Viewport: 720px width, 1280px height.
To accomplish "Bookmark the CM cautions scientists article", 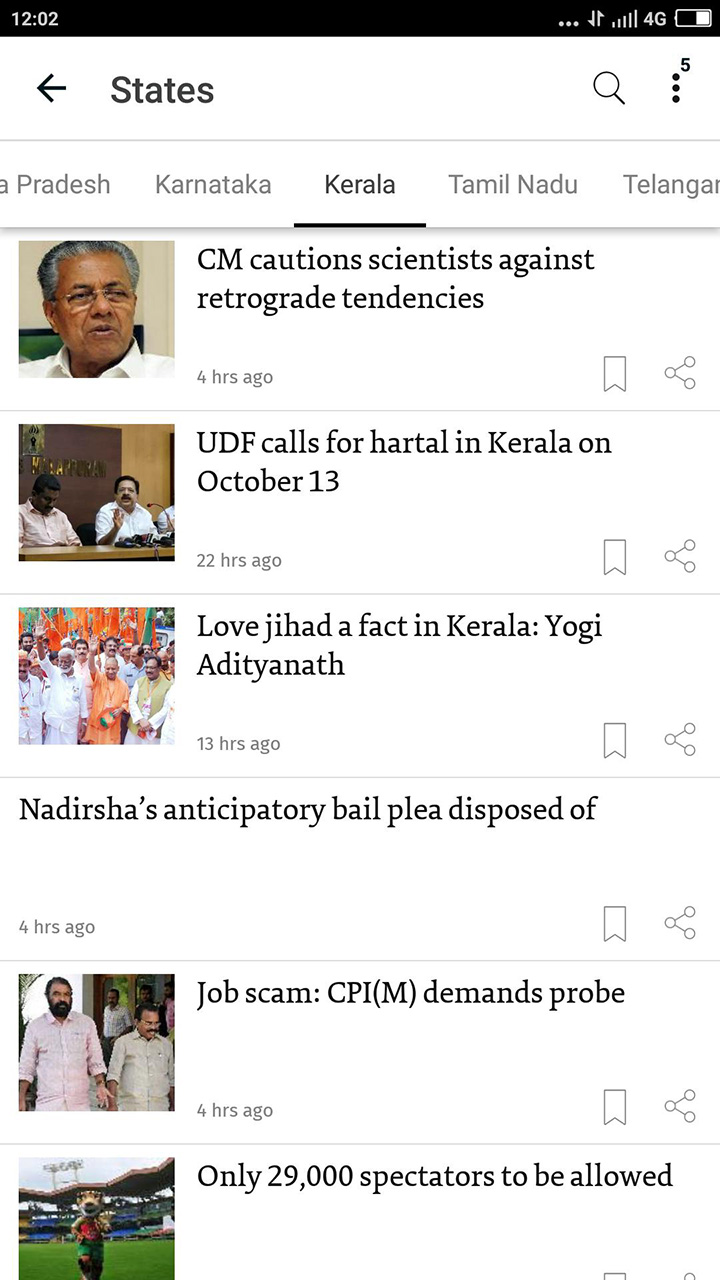I will coord(614,372).
